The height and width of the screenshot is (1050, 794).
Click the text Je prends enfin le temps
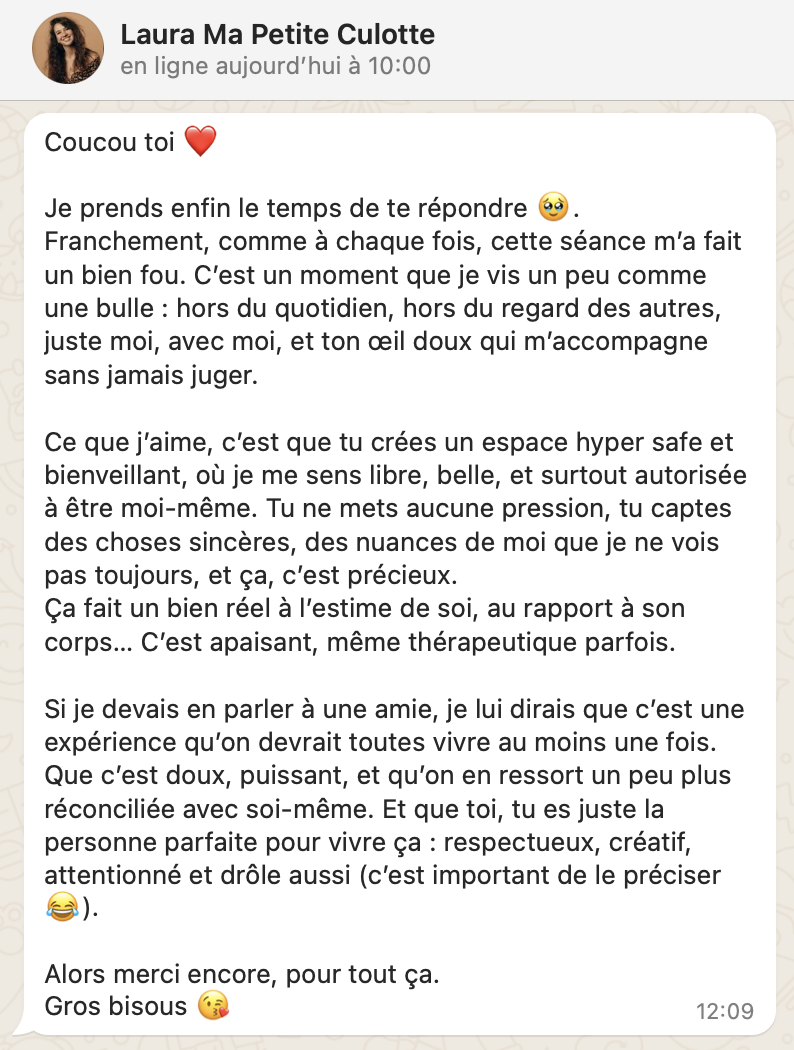click(x=180, y=208)
